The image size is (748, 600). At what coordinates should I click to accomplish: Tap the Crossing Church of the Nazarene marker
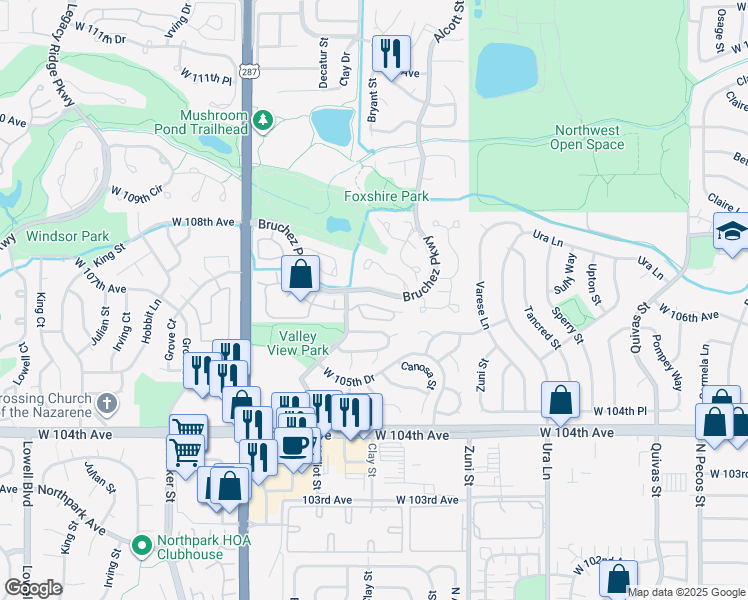pyautogui.click(x=109, y=406)
